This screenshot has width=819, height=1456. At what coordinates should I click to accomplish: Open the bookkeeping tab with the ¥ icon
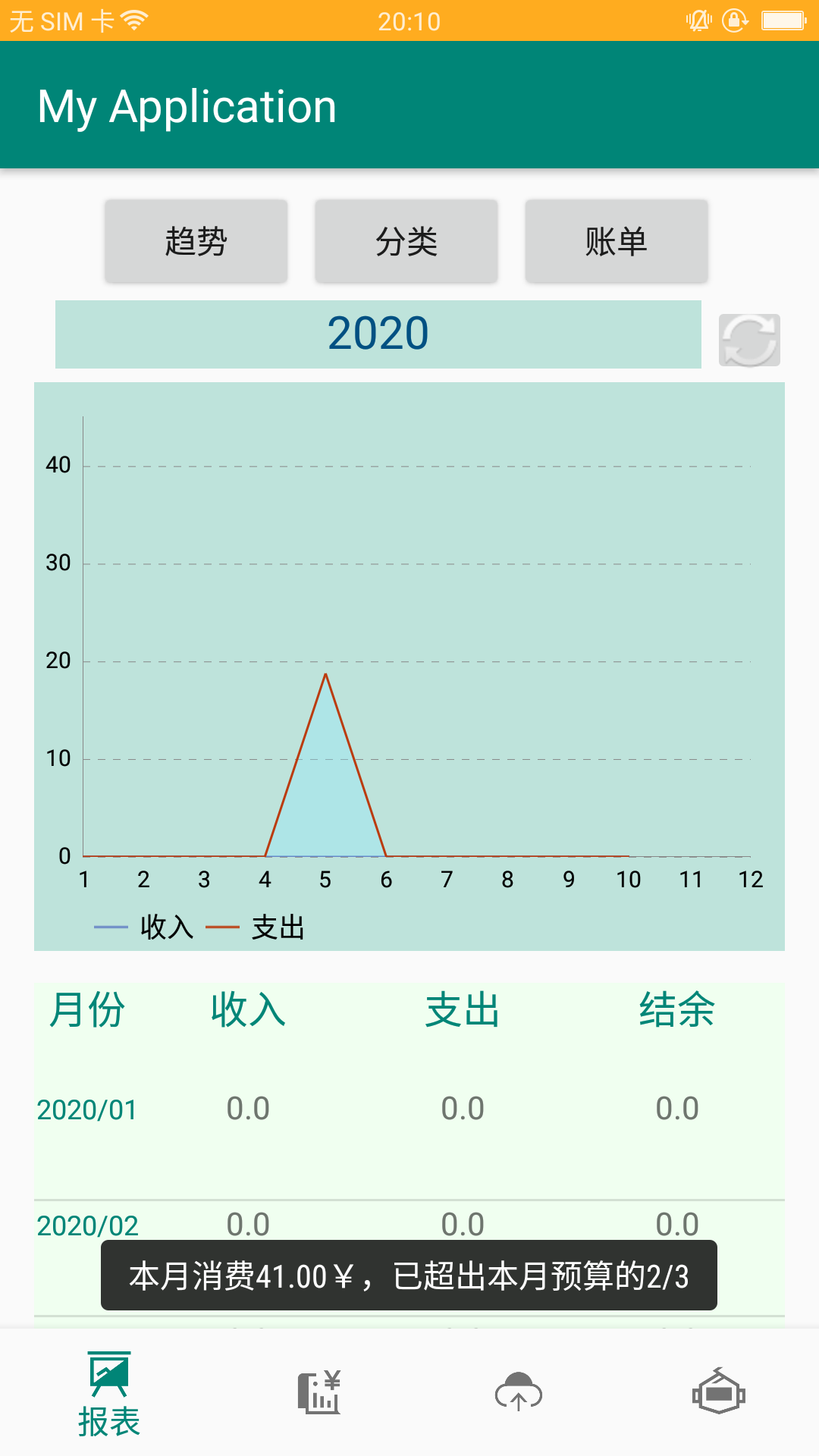click(319, 1392)
